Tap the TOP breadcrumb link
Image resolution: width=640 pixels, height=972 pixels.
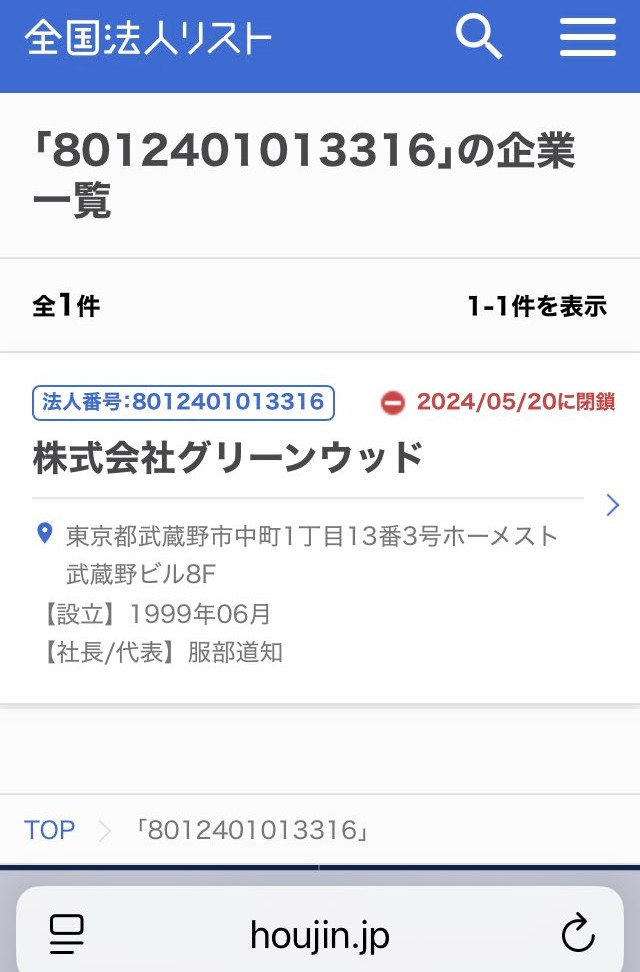[x=50, y=830]
